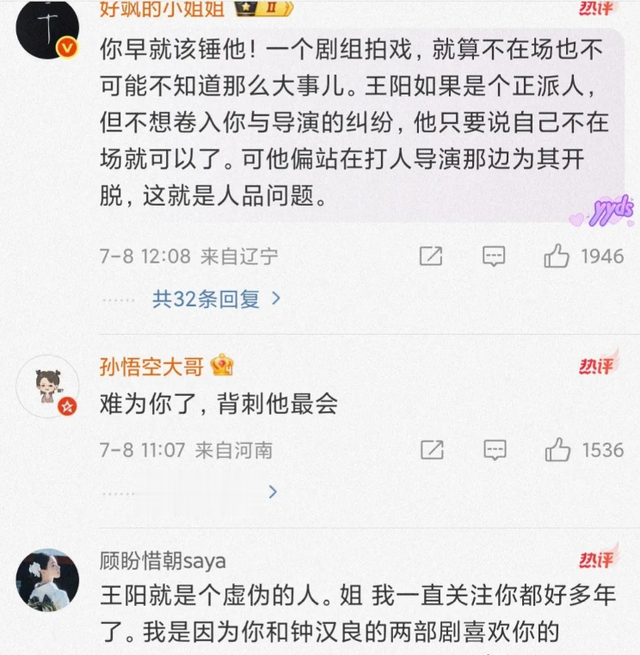The height and width of the screenshot is (655, 640).
Task: Share the comment by 好飒的小姐姐
Action: [x=430, y=256]
